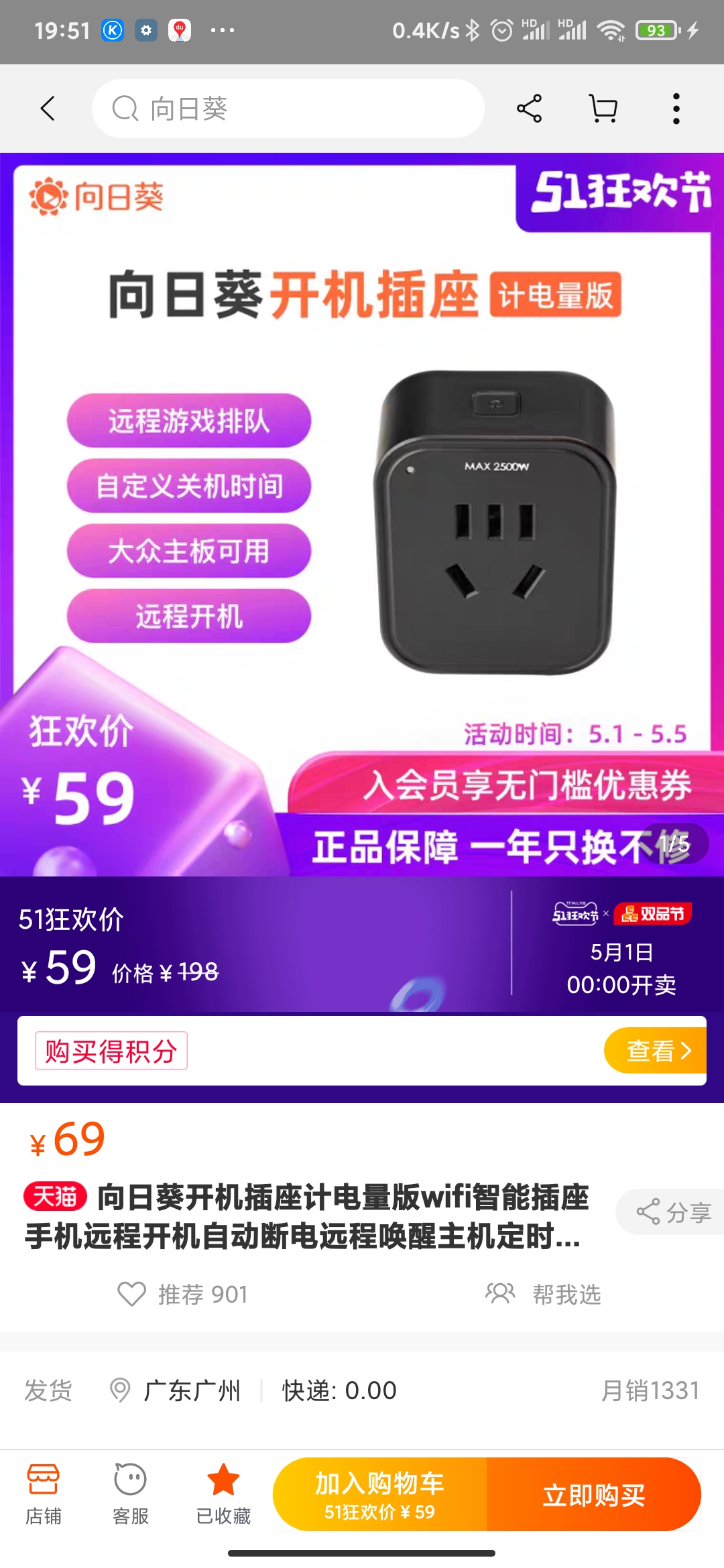Viewport: 724px width, 1568px height.
Task: Open 帮我选 to get buying advice
Action: point(544,1294)
